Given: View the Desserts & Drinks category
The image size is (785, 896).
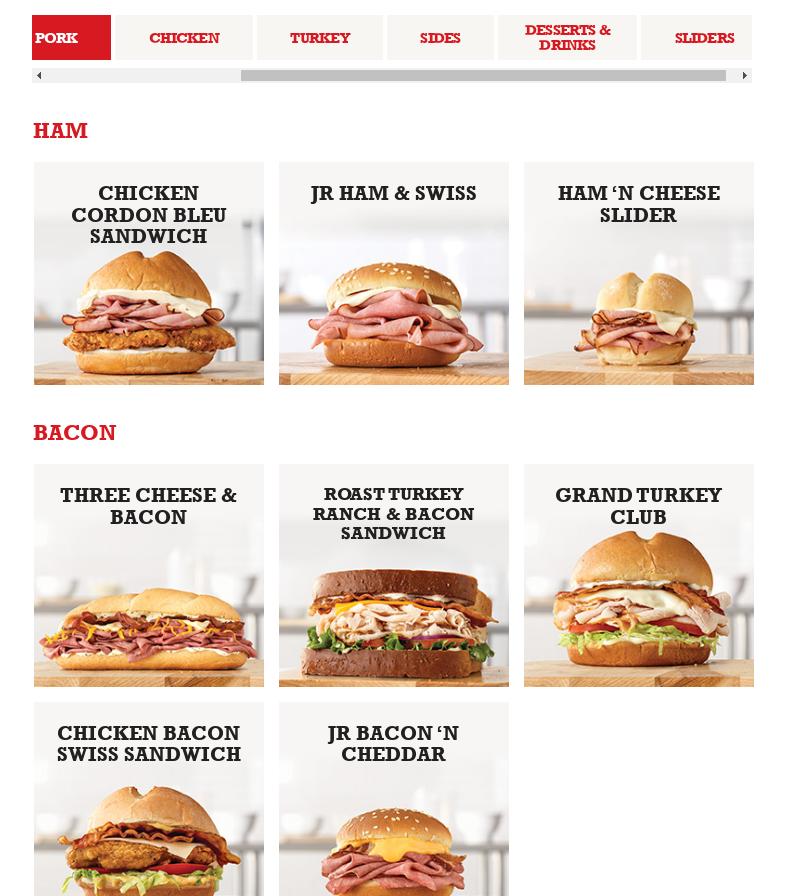Looking at the screenshot, I should tap(567, 37).
